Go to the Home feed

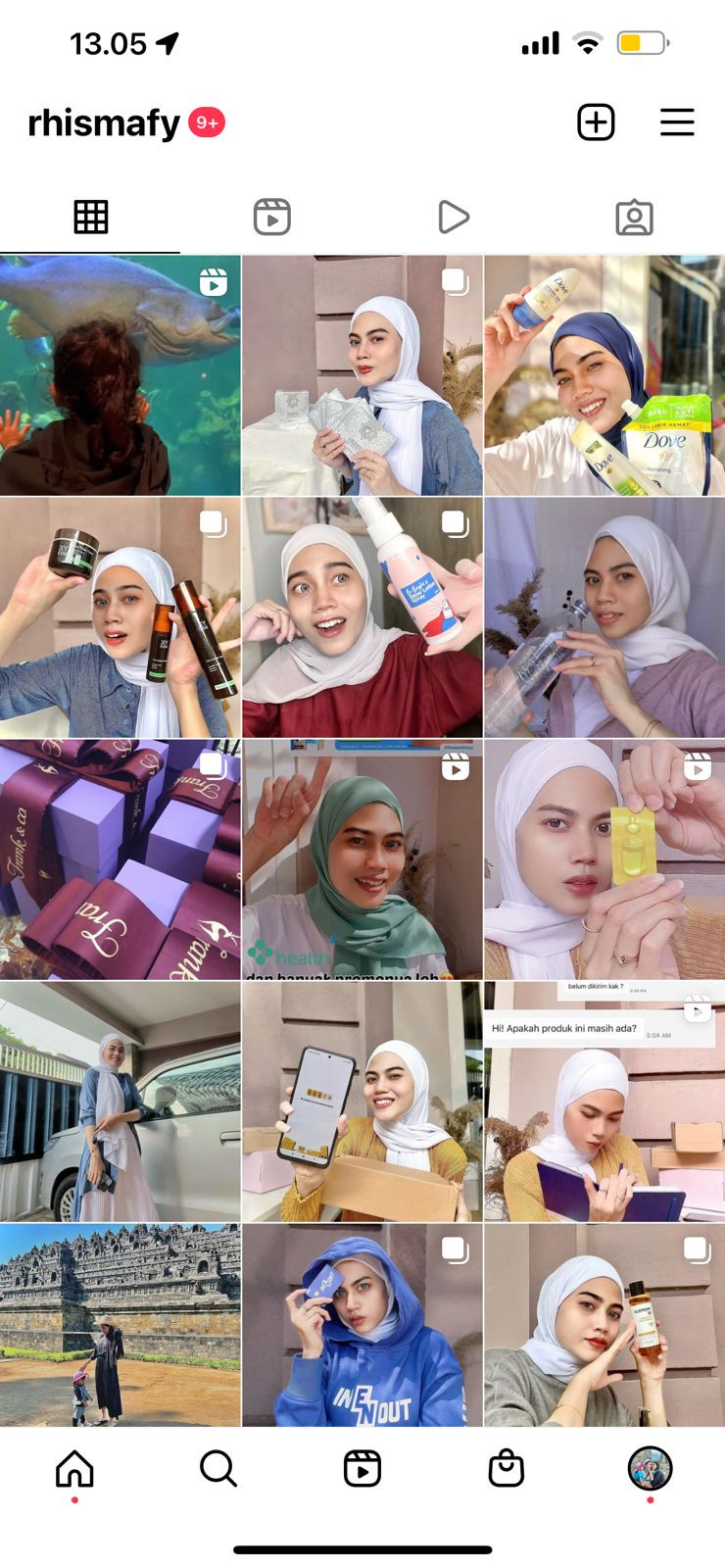pyautogui.click(x=74, y=1468)
